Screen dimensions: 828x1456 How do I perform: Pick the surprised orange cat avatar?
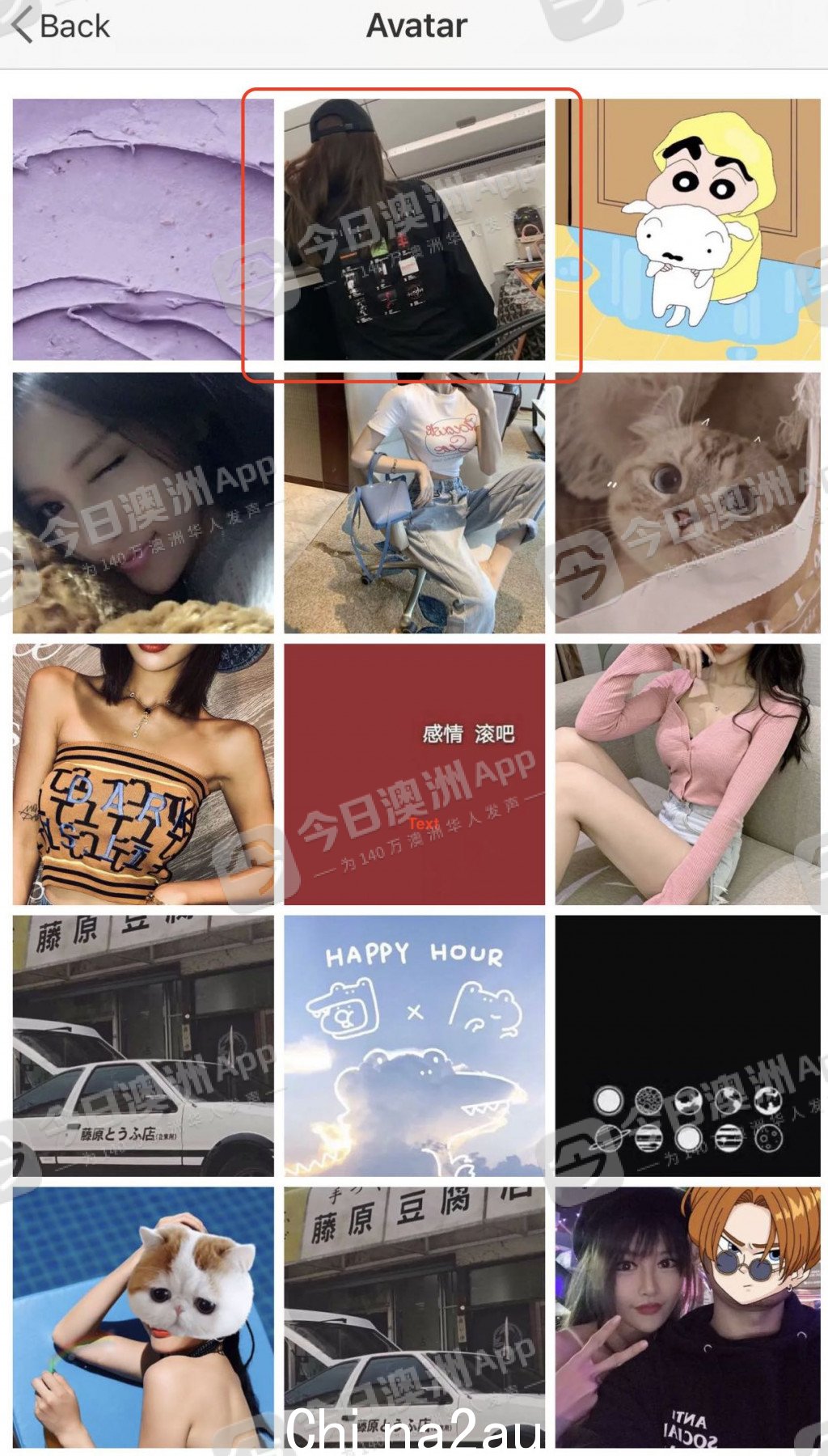(x=687, y=502)
